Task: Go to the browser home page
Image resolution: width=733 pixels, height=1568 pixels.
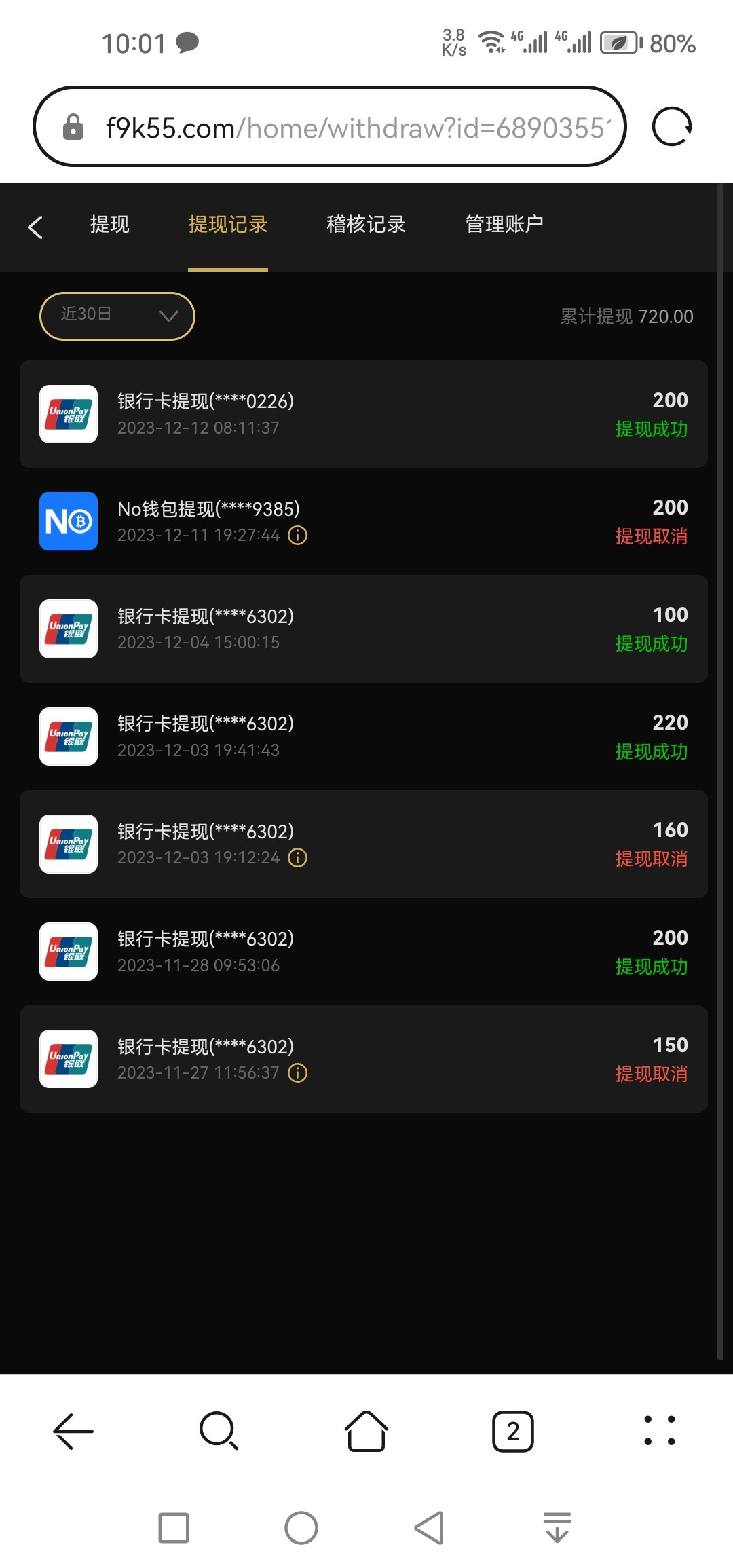Action: click(366, 1431)
